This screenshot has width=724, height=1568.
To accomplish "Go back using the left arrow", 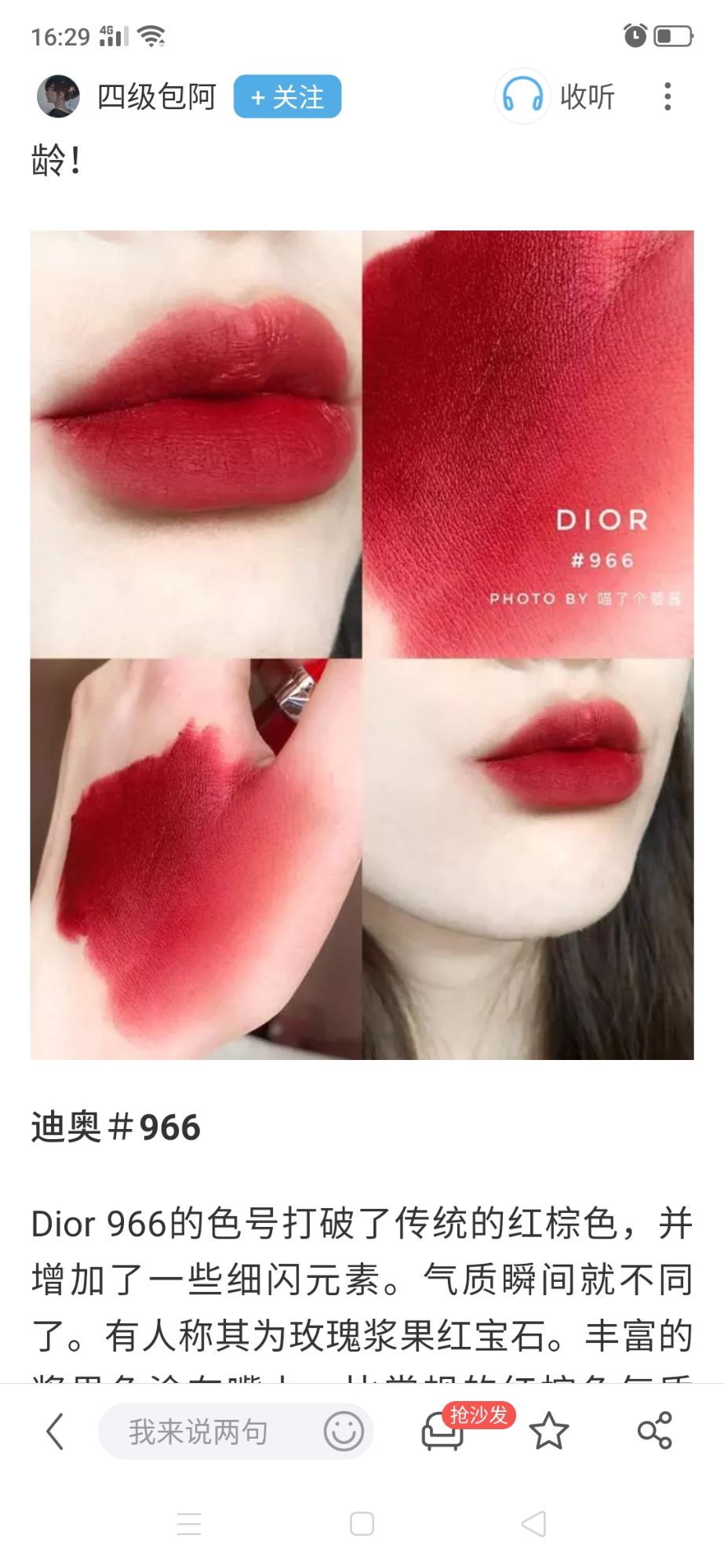I will tap(54, 1432).
